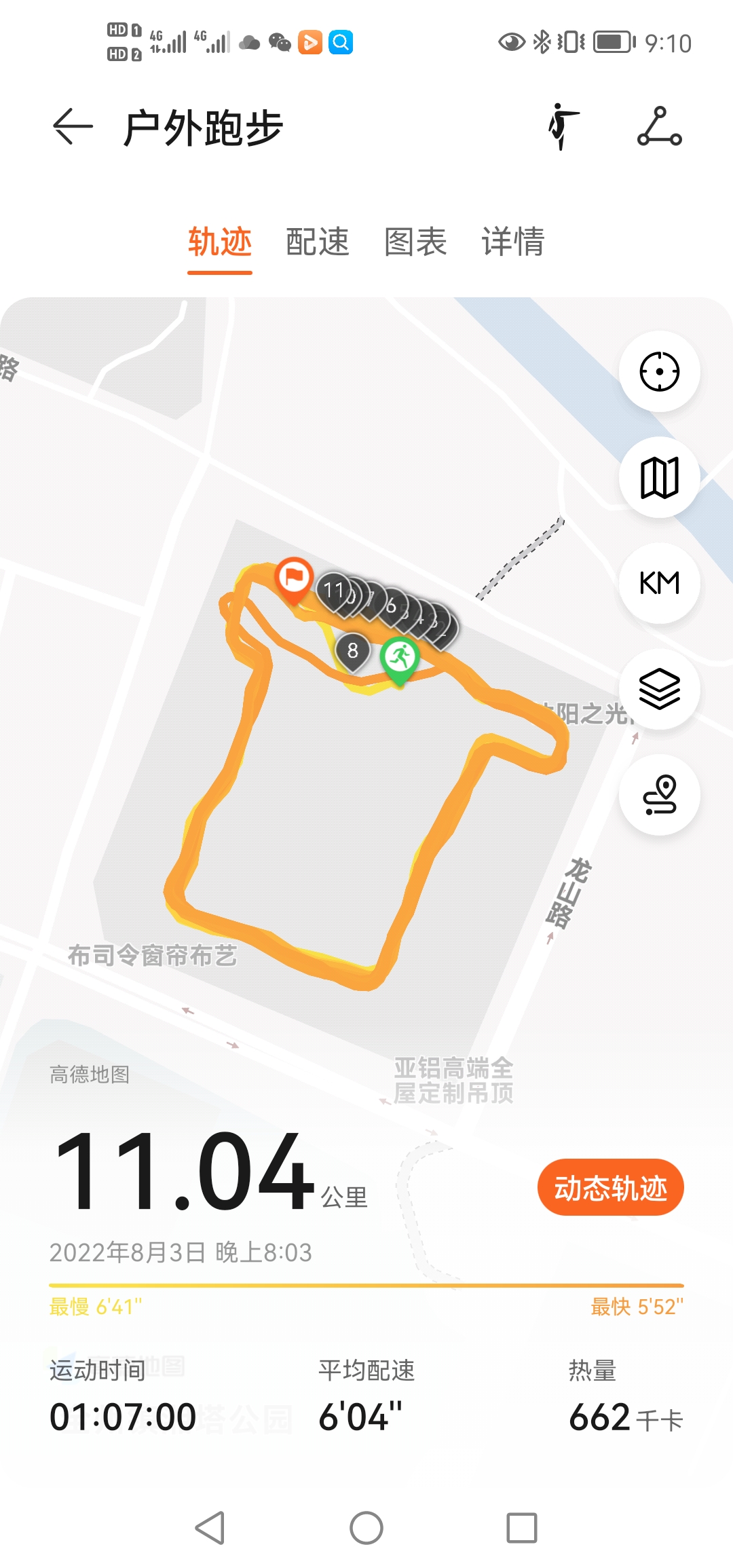Screen dimensions: 733x1568
Task: Open the system recent apps view
Action: 522,1528
